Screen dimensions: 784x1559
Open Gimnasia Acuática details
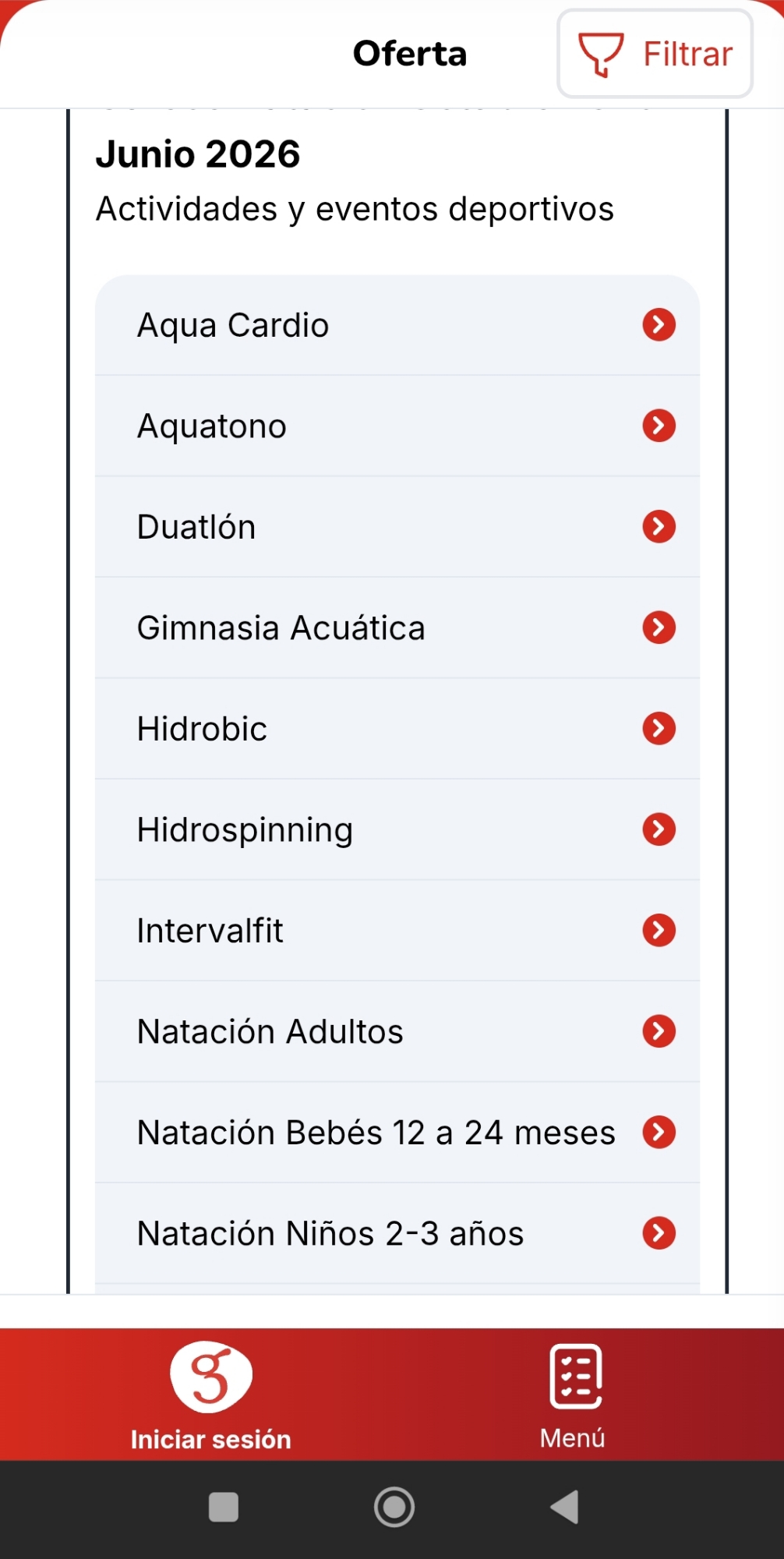pyautogui.click(x=397, y=627)
